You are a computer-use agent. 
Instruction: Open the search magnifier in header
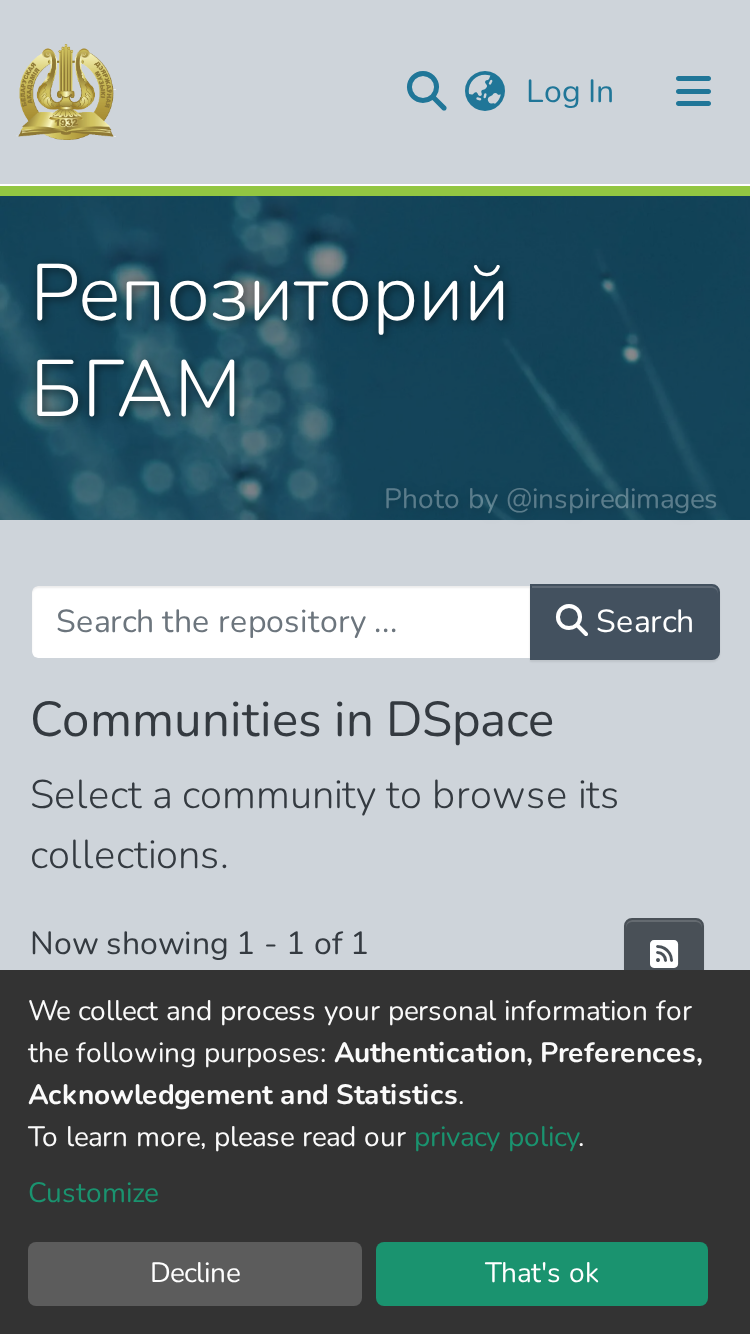point(426,92)
